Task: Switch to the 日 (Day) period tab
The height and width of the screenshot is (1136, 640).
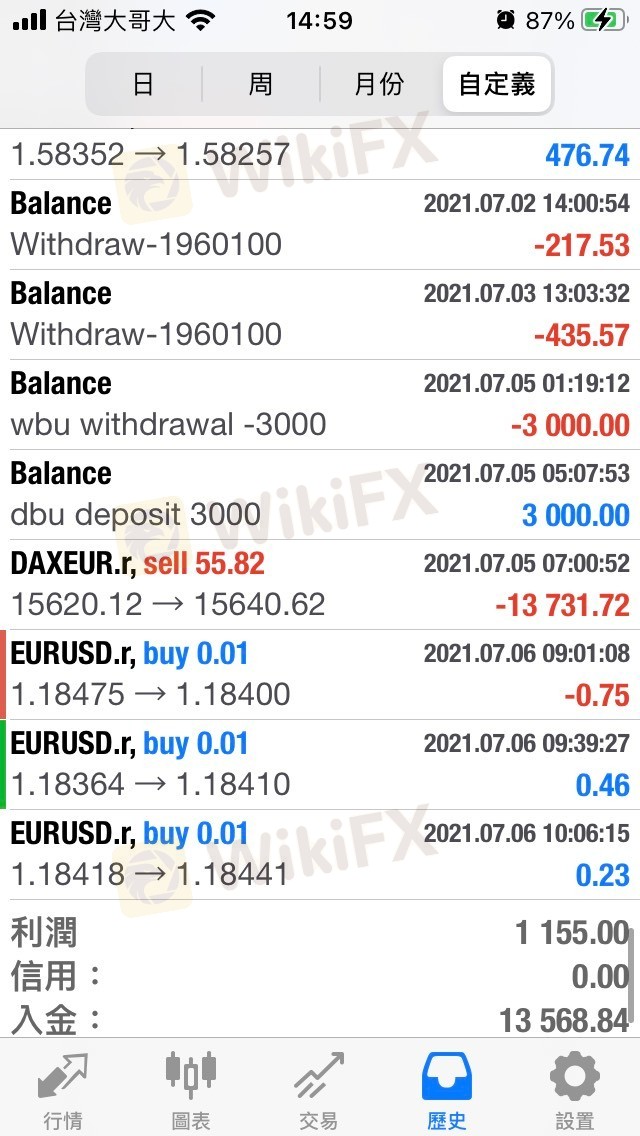Action: pos(144,84)
